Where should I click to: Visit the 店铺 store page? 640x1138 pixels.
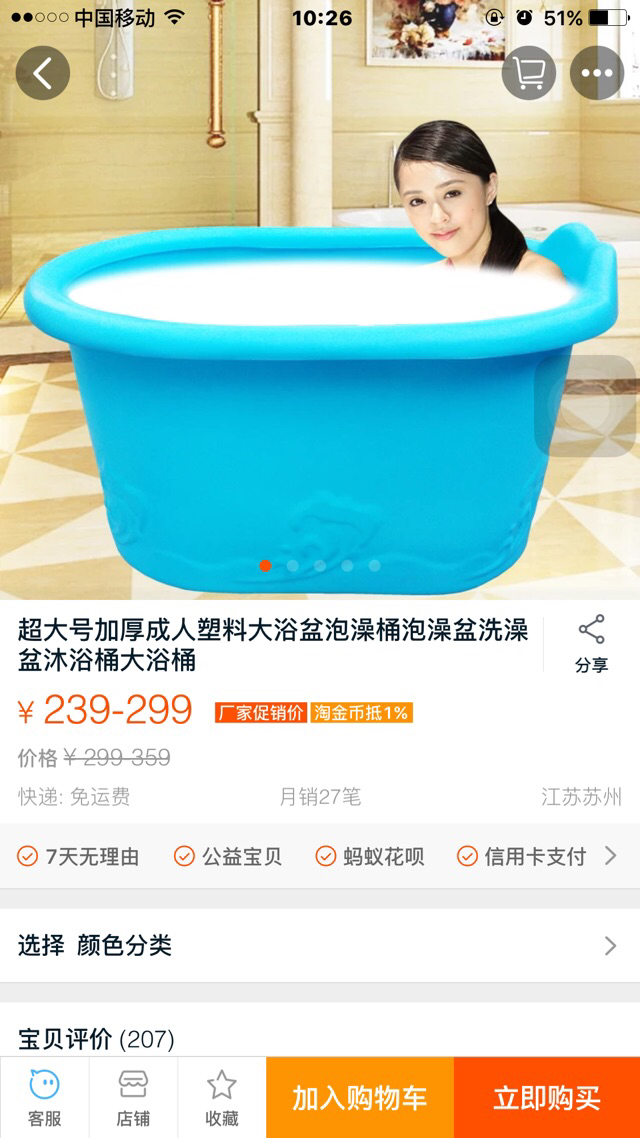pos(133,1097)
